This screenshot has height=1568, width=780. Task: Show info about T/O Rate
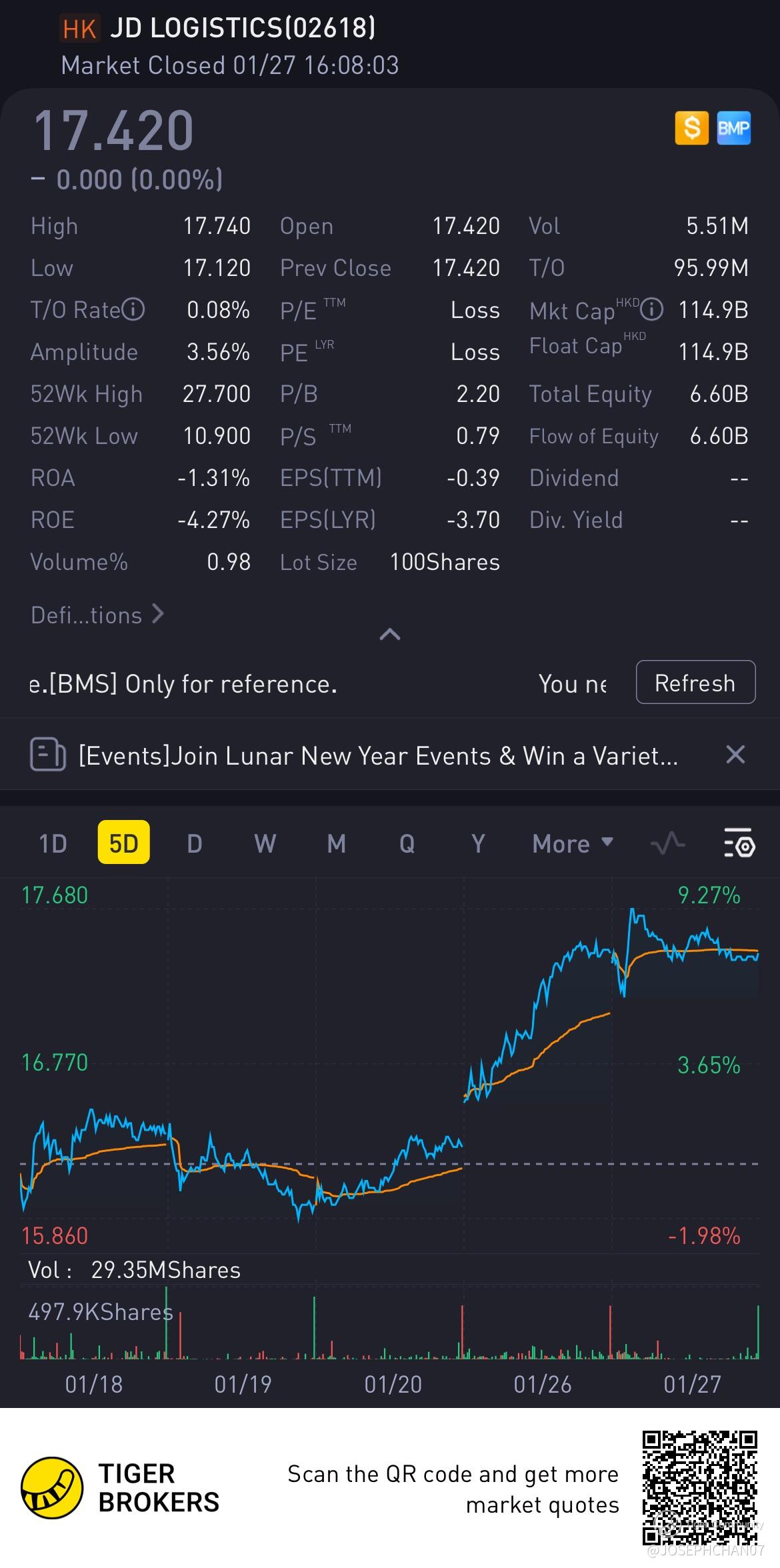(134, 310)
